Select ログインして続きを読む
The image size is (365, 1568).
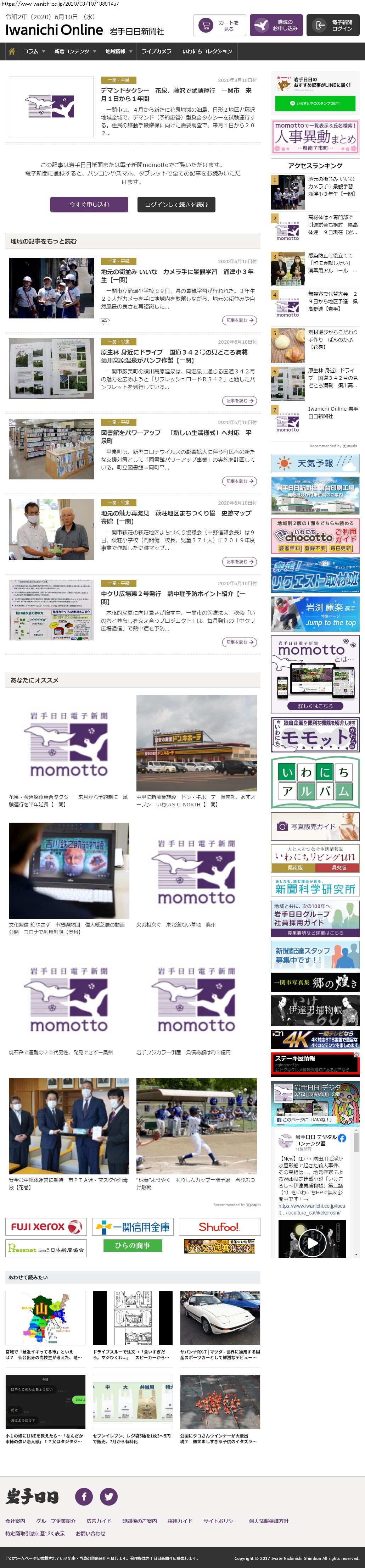tap(176, 205)
